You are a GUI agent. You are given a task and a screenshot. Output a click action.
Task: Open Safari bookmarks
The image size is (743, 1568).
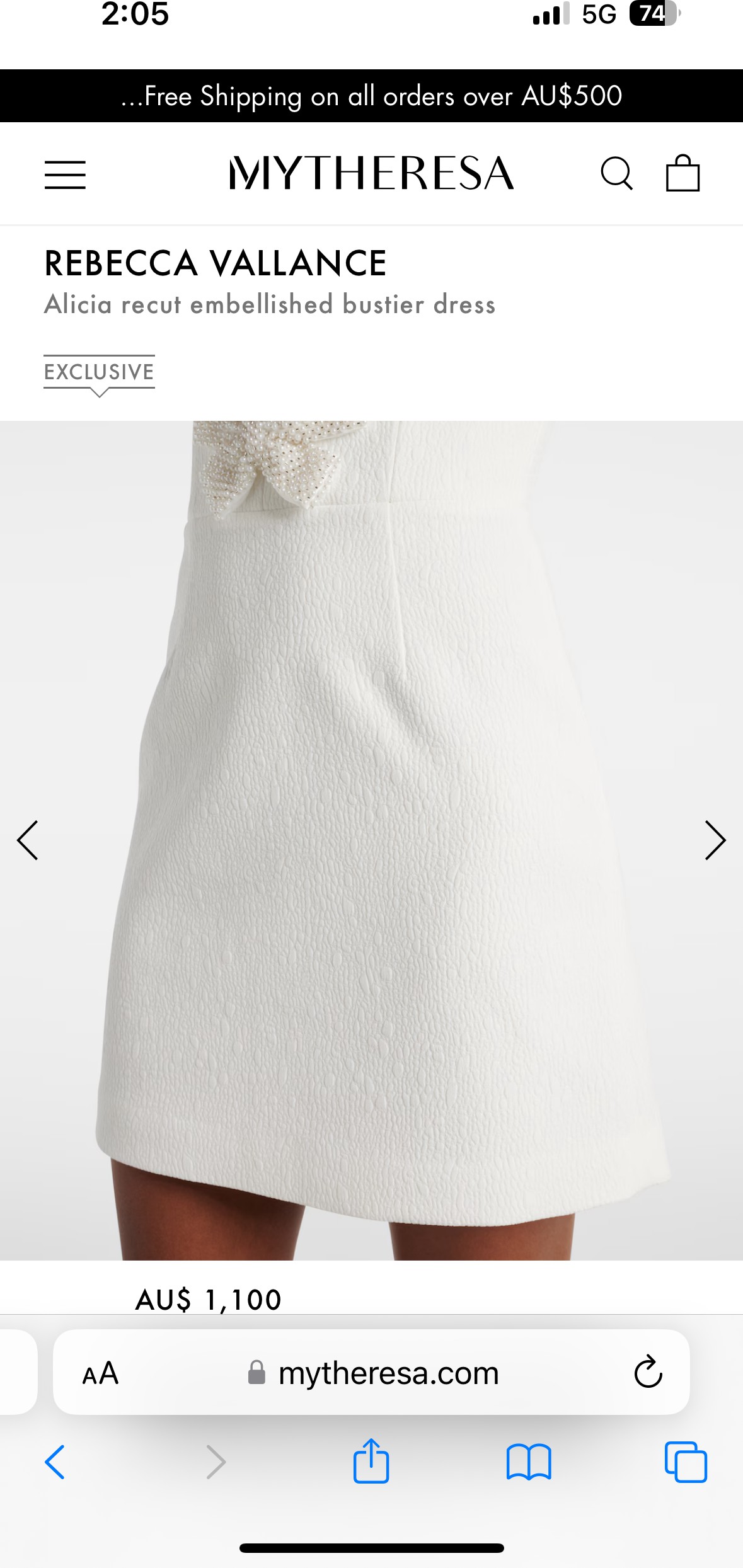click(529, 1462)
